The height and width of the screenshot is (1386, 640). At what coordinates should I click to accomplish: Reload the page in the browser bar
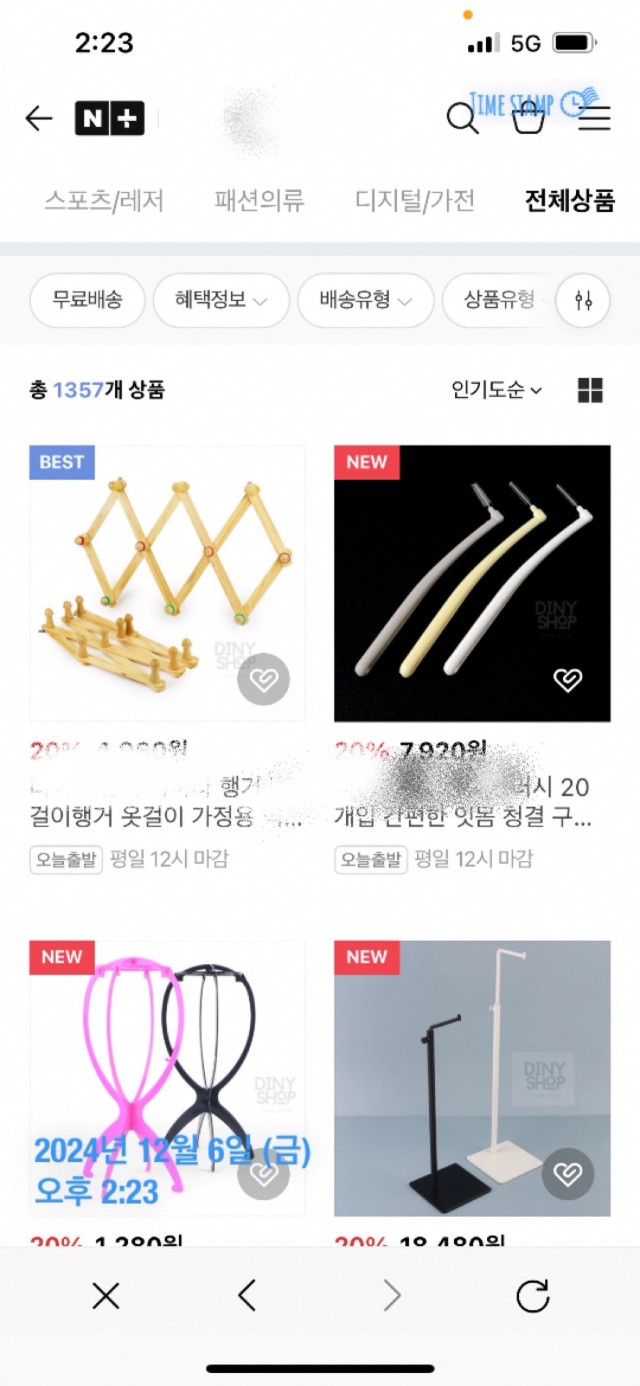pyautogui.click(x=533, y=1297)
